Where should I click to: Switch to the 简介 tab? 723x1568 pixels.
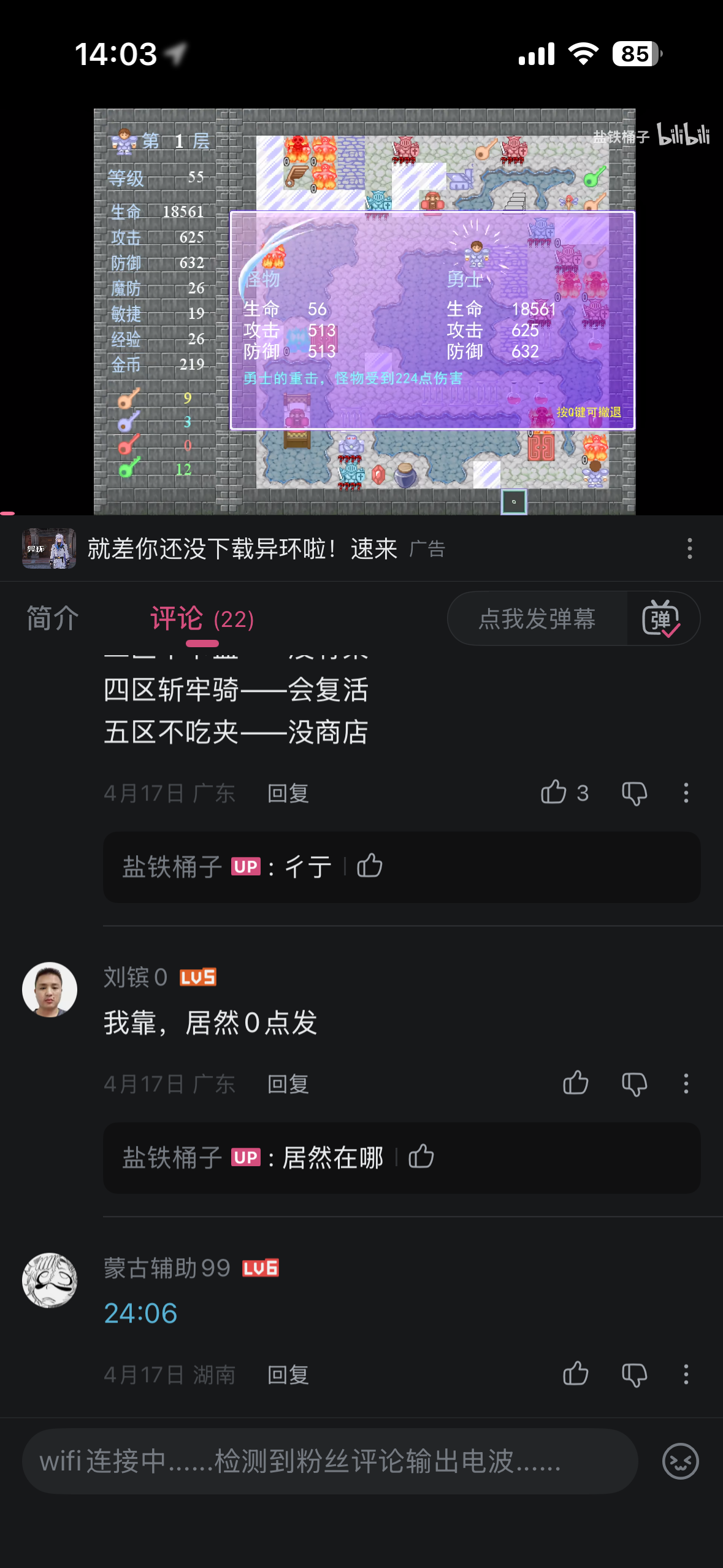pyautogui.click(x=53, y=618)
